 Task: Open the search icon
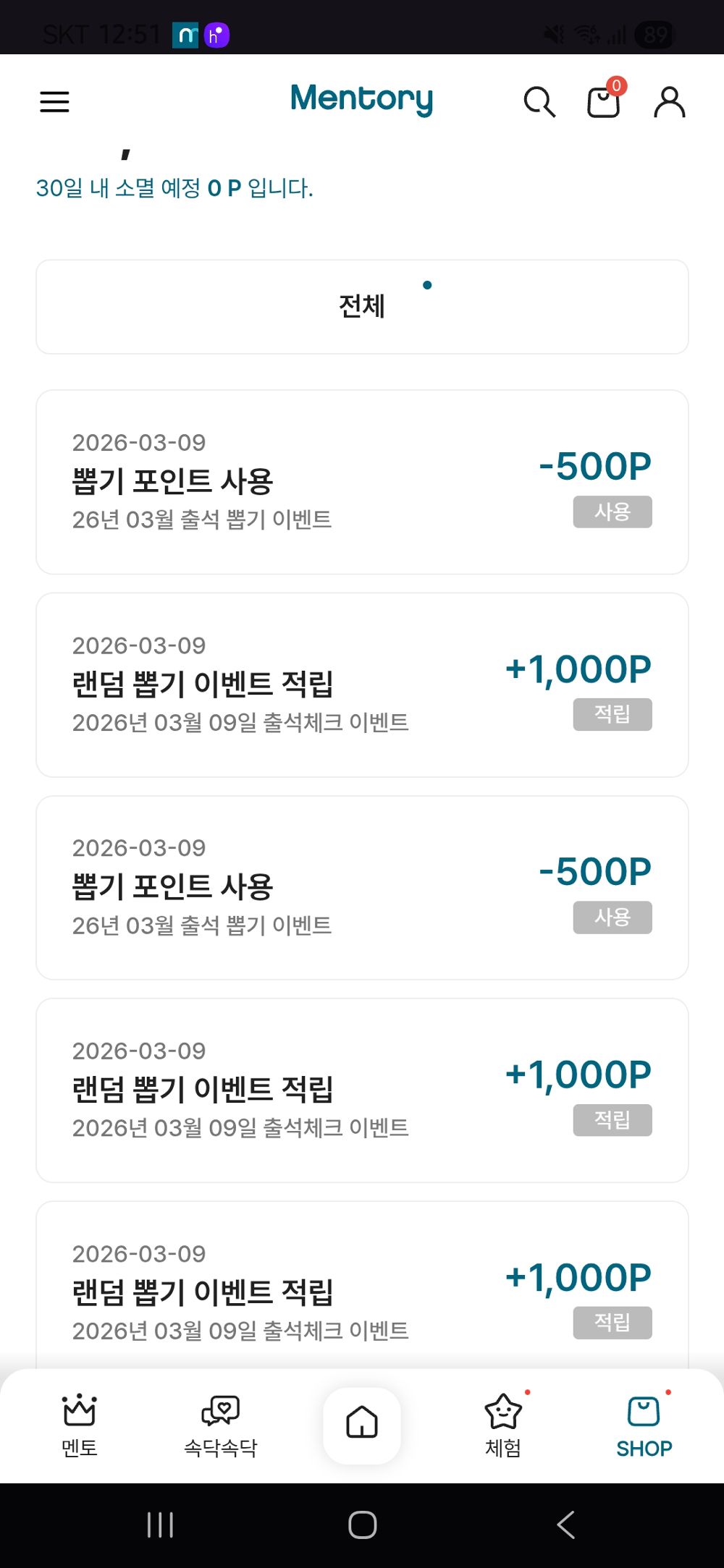[539, 102]
